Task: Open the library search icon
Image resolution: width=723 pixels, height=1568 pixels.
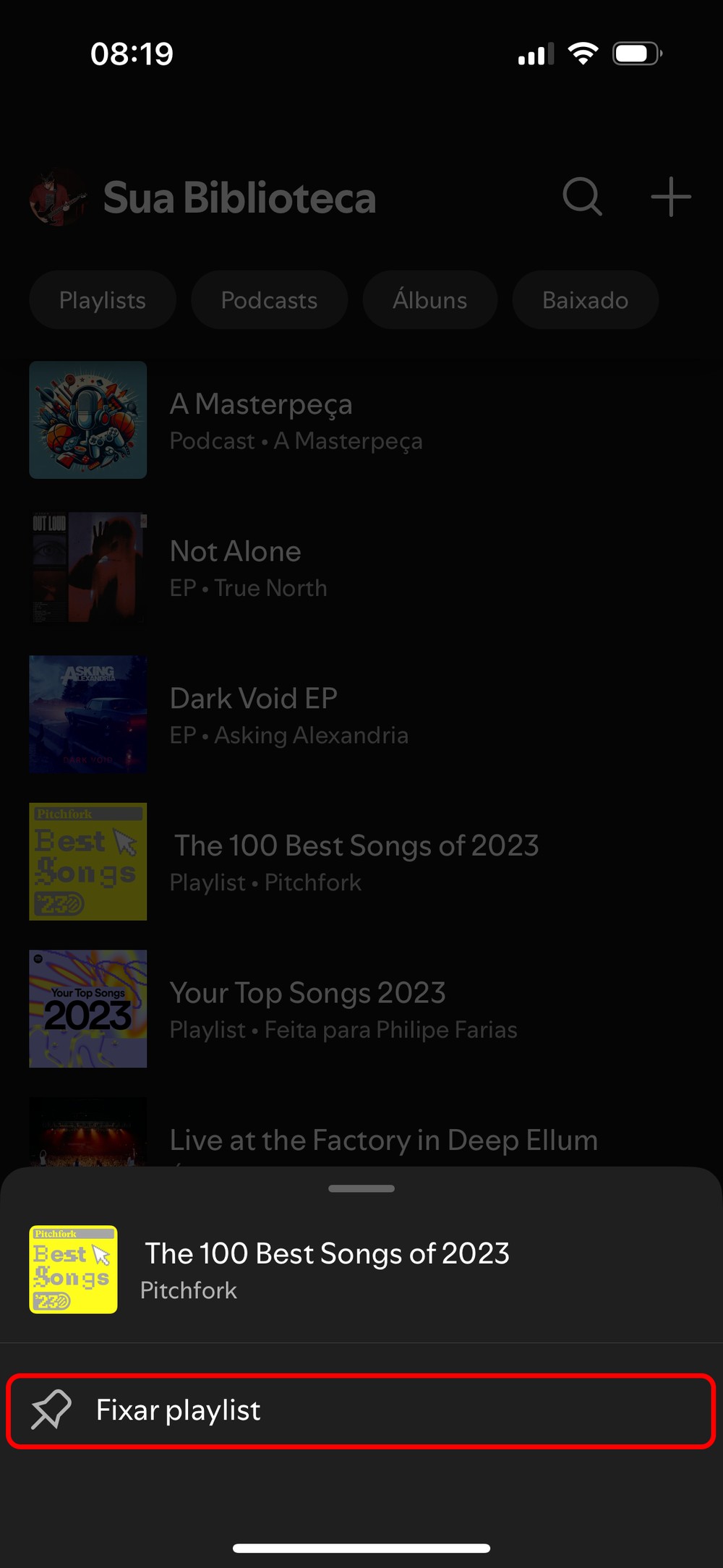Action: tap(582, 197)
